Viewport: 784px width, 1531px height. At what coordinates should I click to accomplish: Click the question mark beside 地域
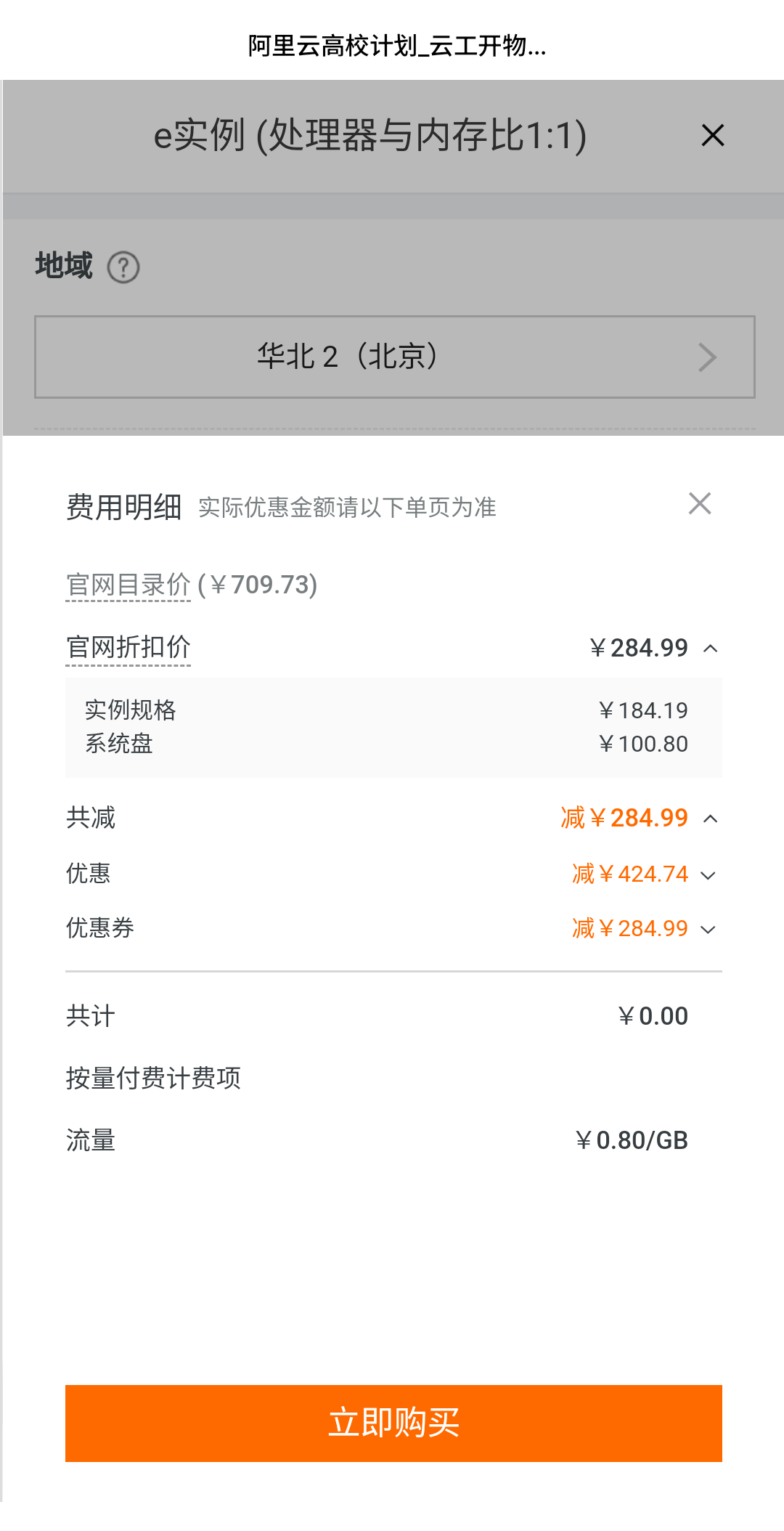pyautogui.click(x=124, y=267)
